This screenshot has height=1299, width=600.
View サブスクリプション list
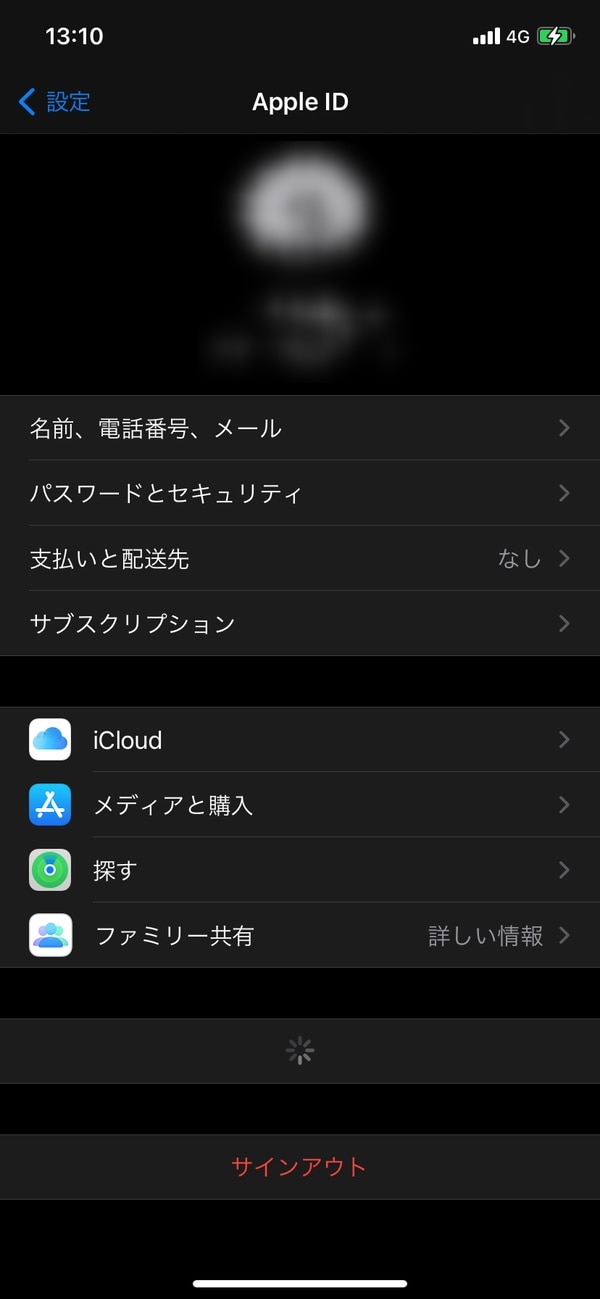[x=300, y=623]
